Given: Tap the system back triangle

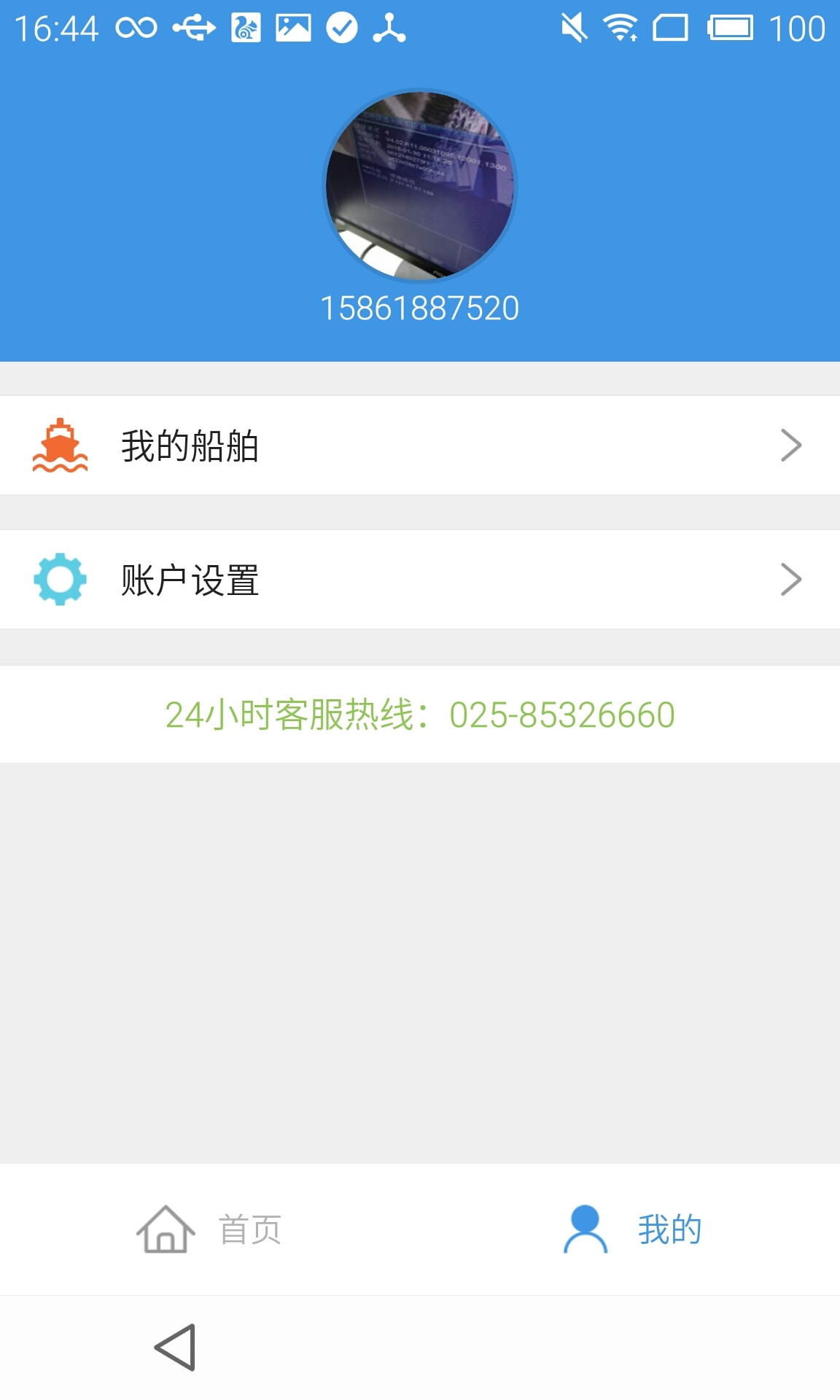Looking at the screenshot, I should click(176, 1347).
